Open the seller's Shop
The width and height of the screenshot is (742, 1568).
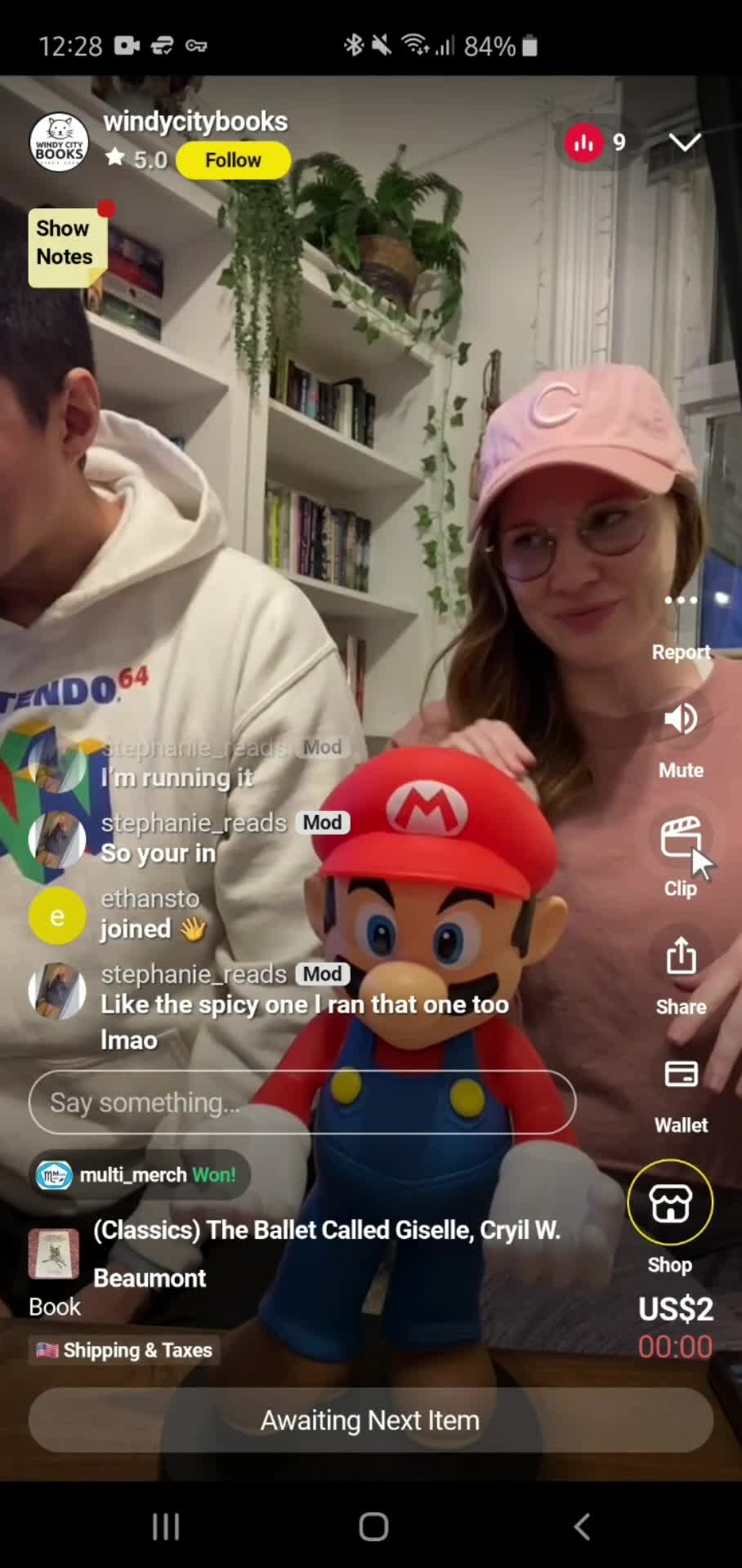point(669,1204)
